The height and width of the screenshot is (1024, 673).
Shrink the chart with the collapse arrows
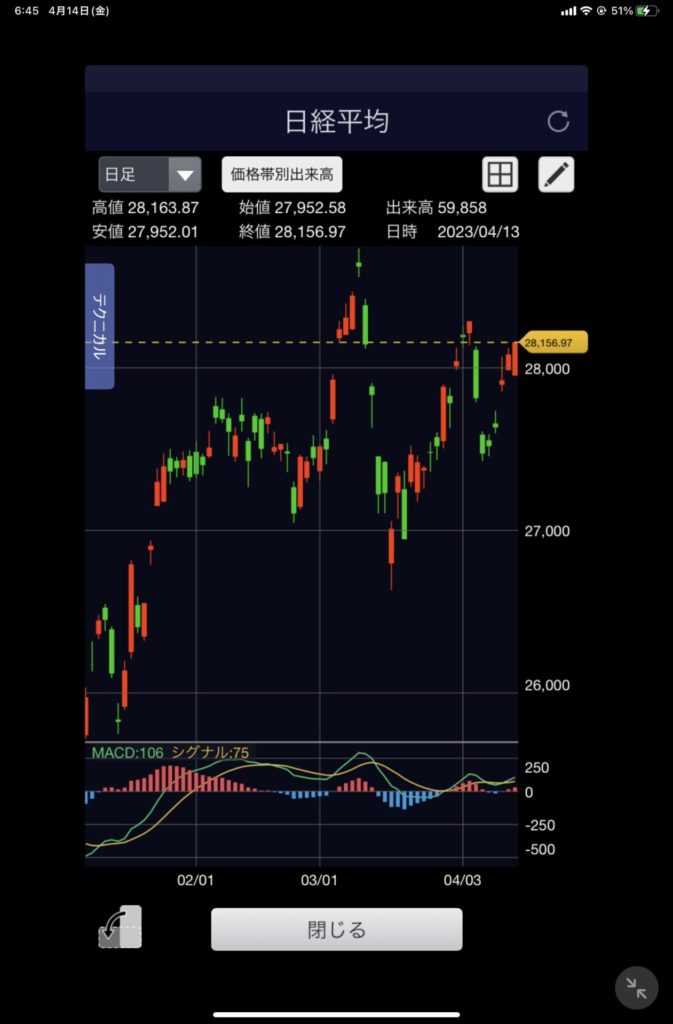pyautogui.click(x=636, y=987)
